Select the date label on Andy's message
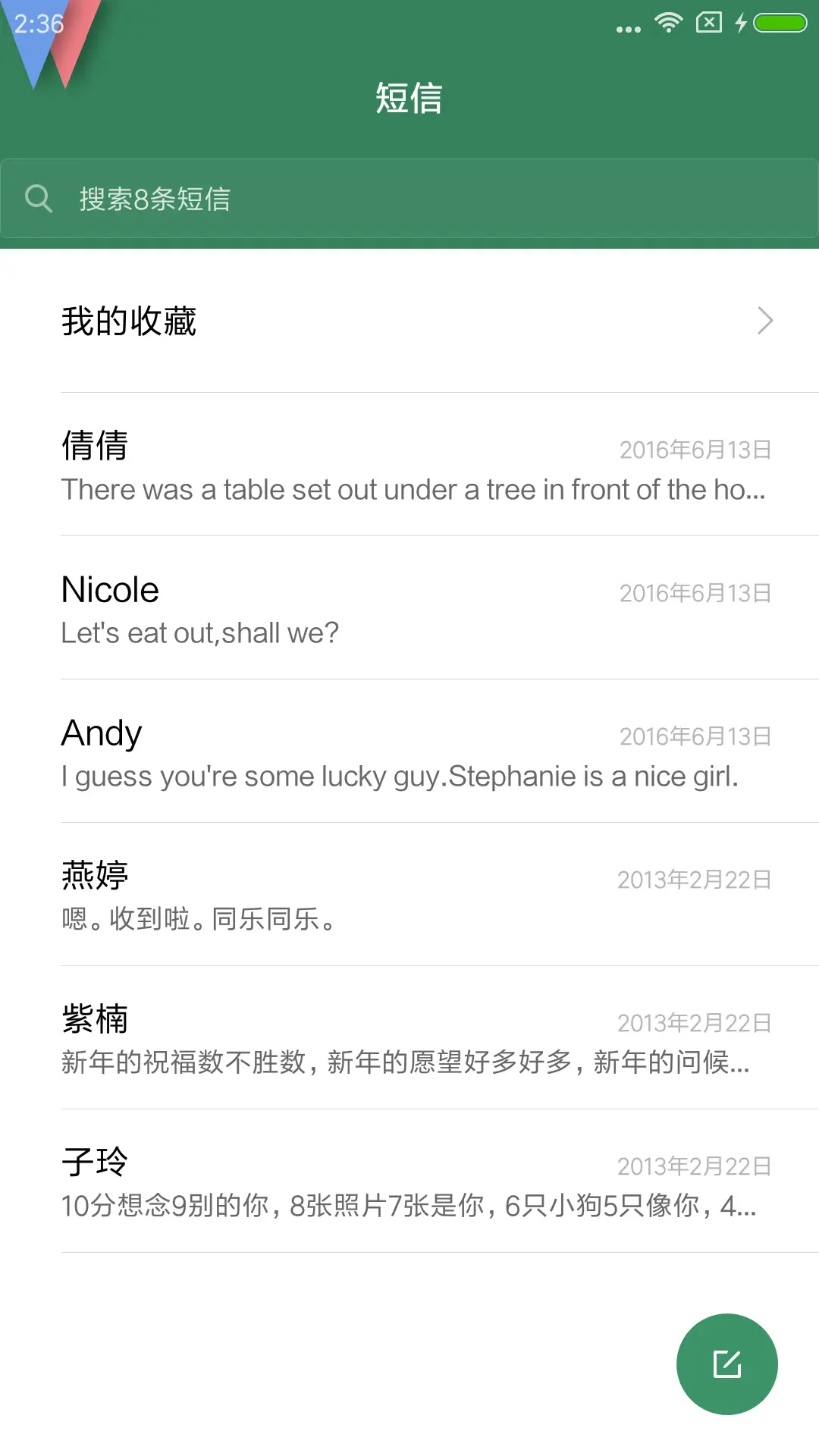Screen dimensions: 819x1456 coord(694,734)
